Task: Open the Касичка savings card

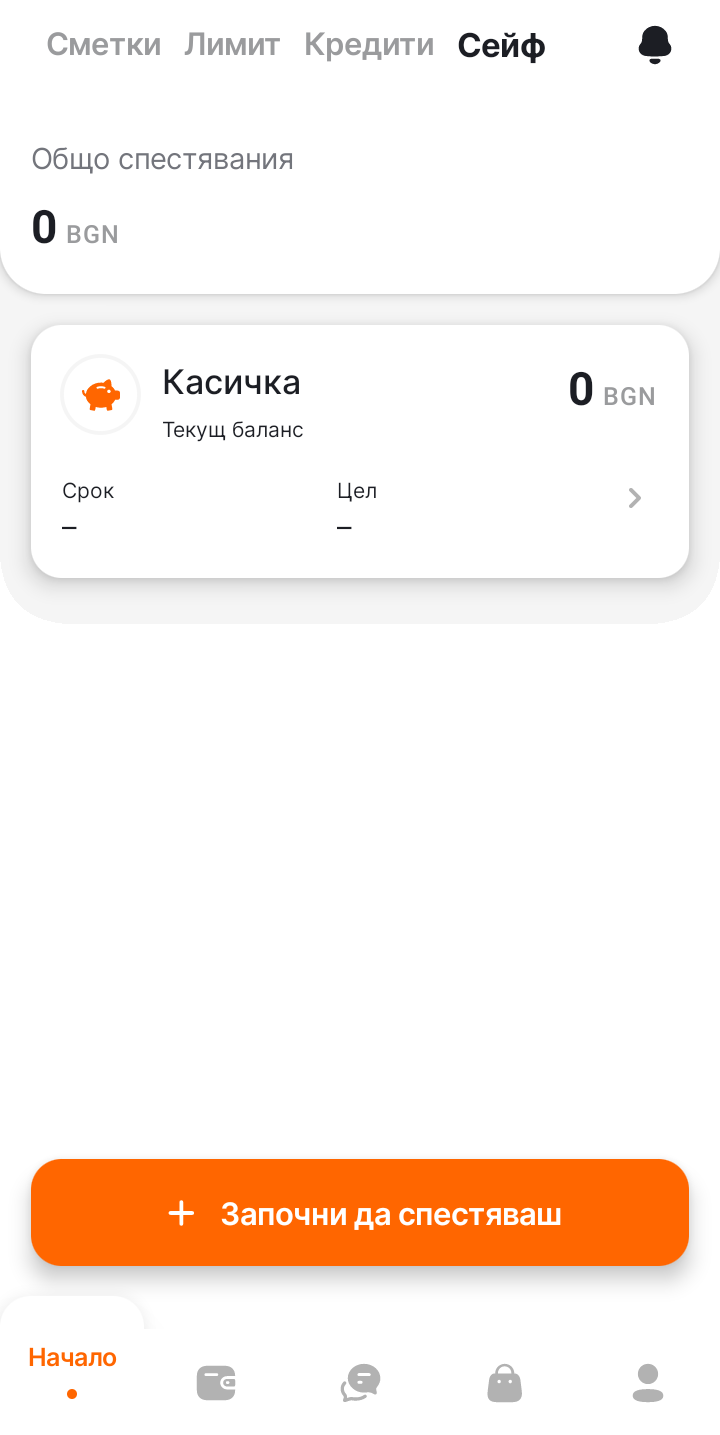Action: click(x=360, y=451)
